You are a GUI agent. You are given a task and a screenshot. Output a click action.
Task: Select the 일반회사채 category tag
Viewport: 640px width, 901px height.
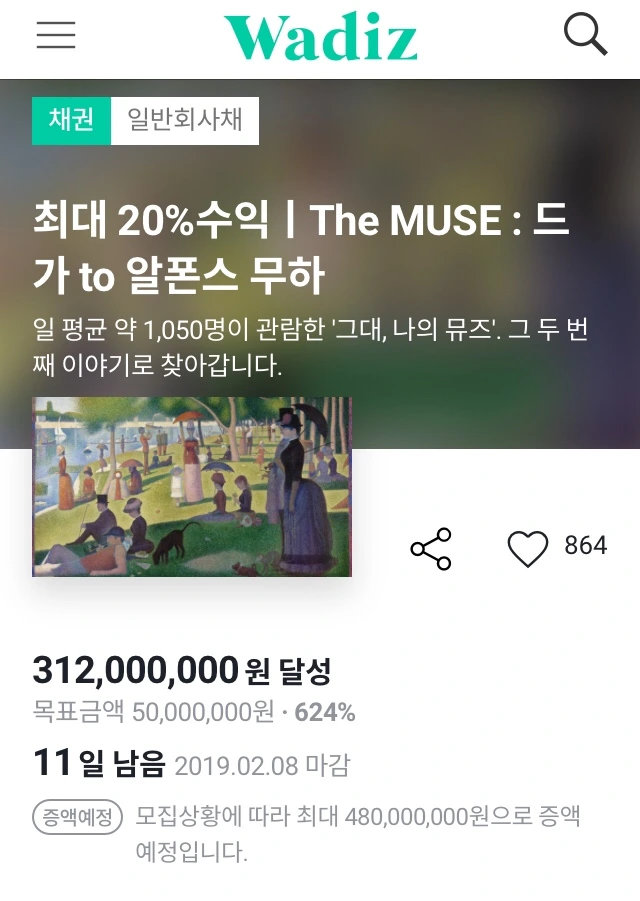185,121
